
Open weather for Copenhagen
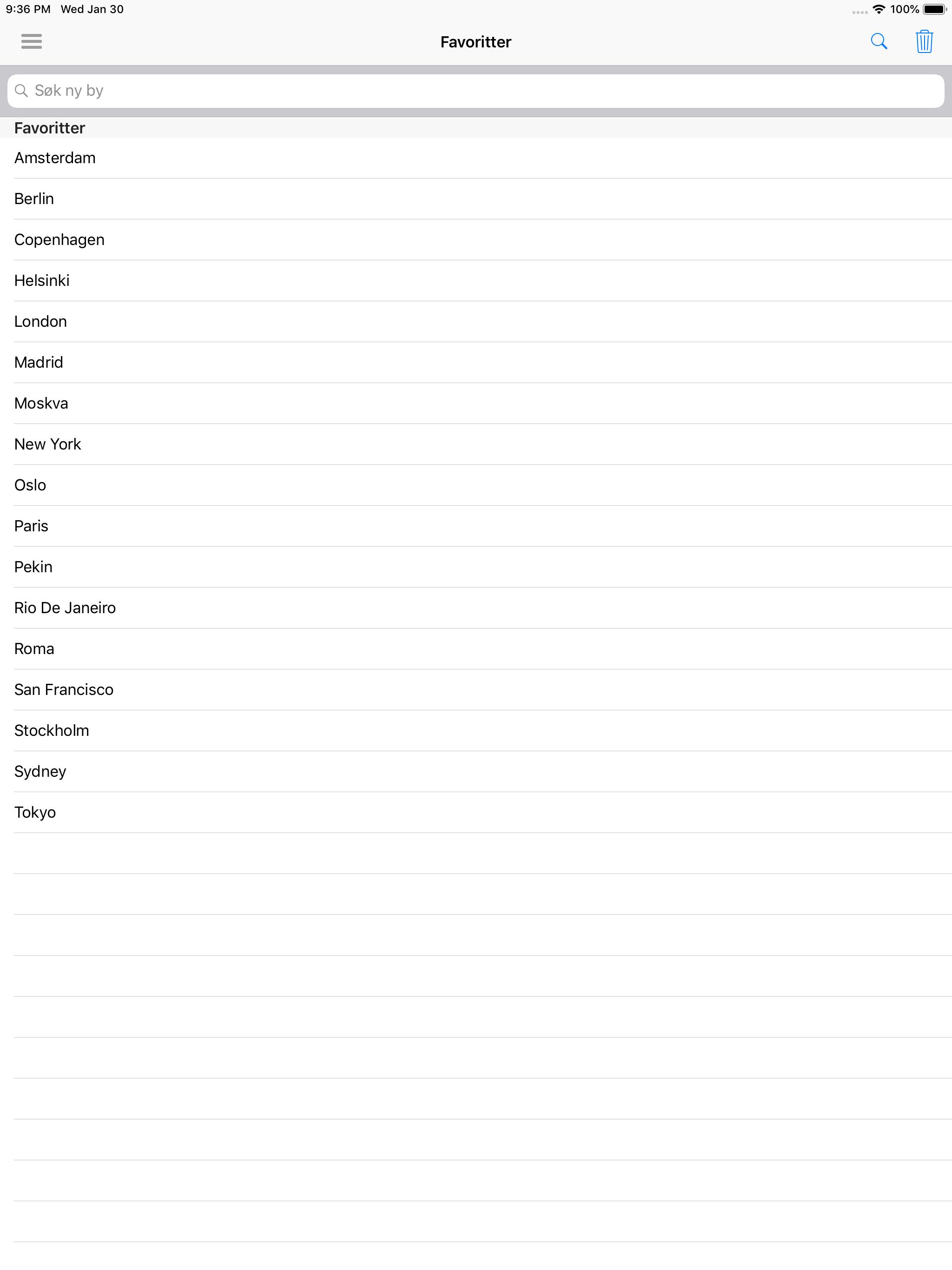coord(59,239)
